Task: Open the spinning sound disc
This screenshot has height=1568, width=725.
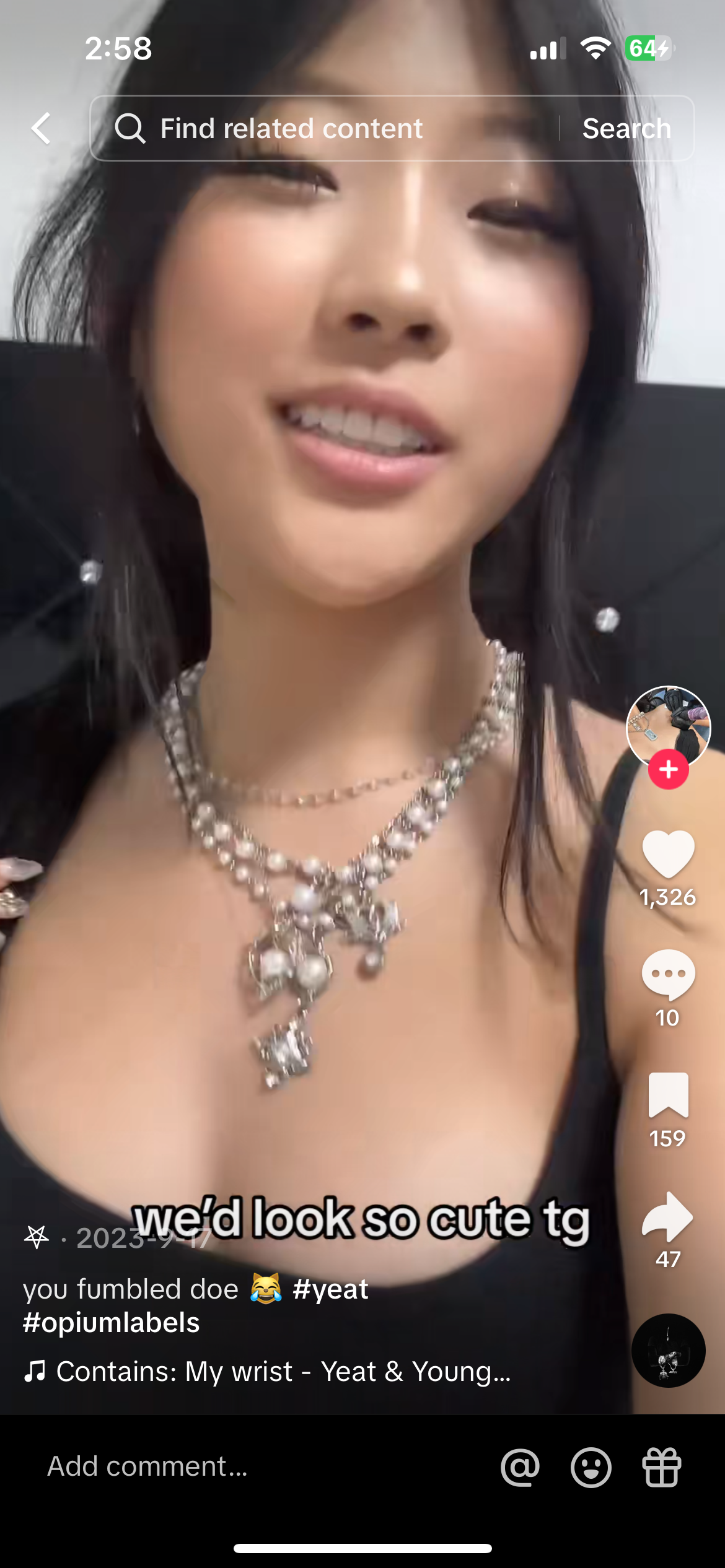Action: [668, 1350]
